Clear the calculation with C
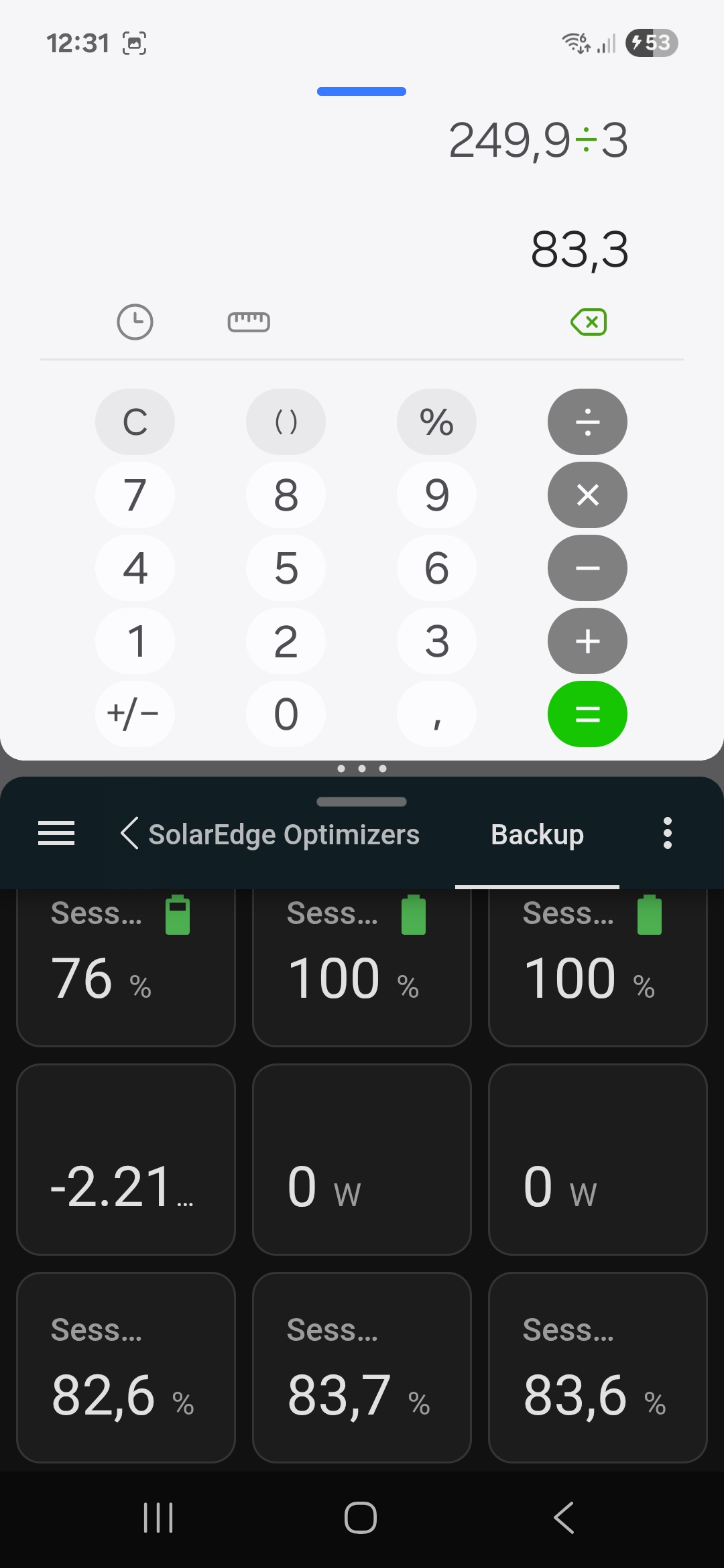This screenshot has width=724, height=1568. point(135,422)
